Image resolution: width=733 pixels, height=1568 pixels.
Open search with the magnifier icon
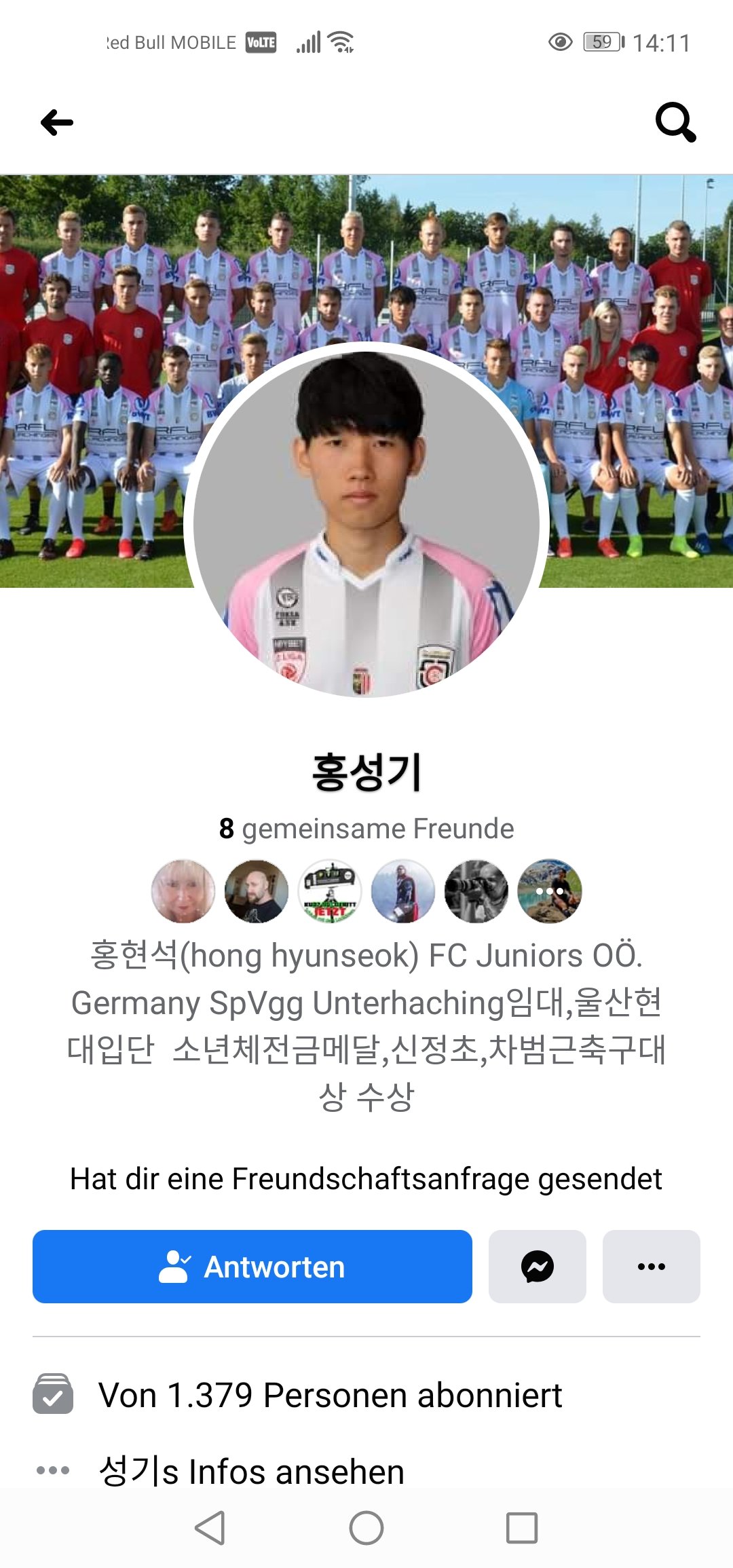point(675,122)
